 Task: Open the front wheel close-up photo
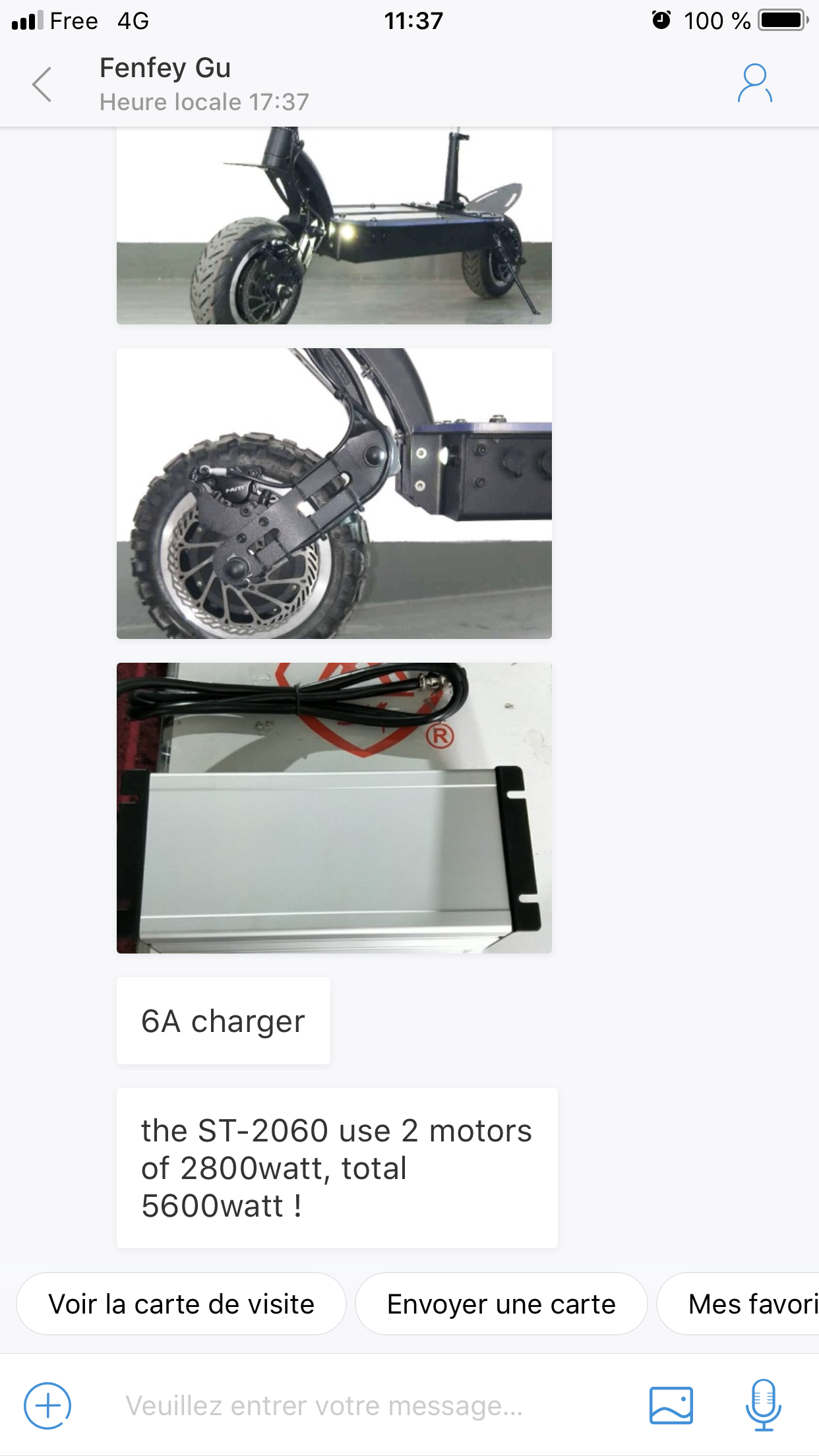334,493
